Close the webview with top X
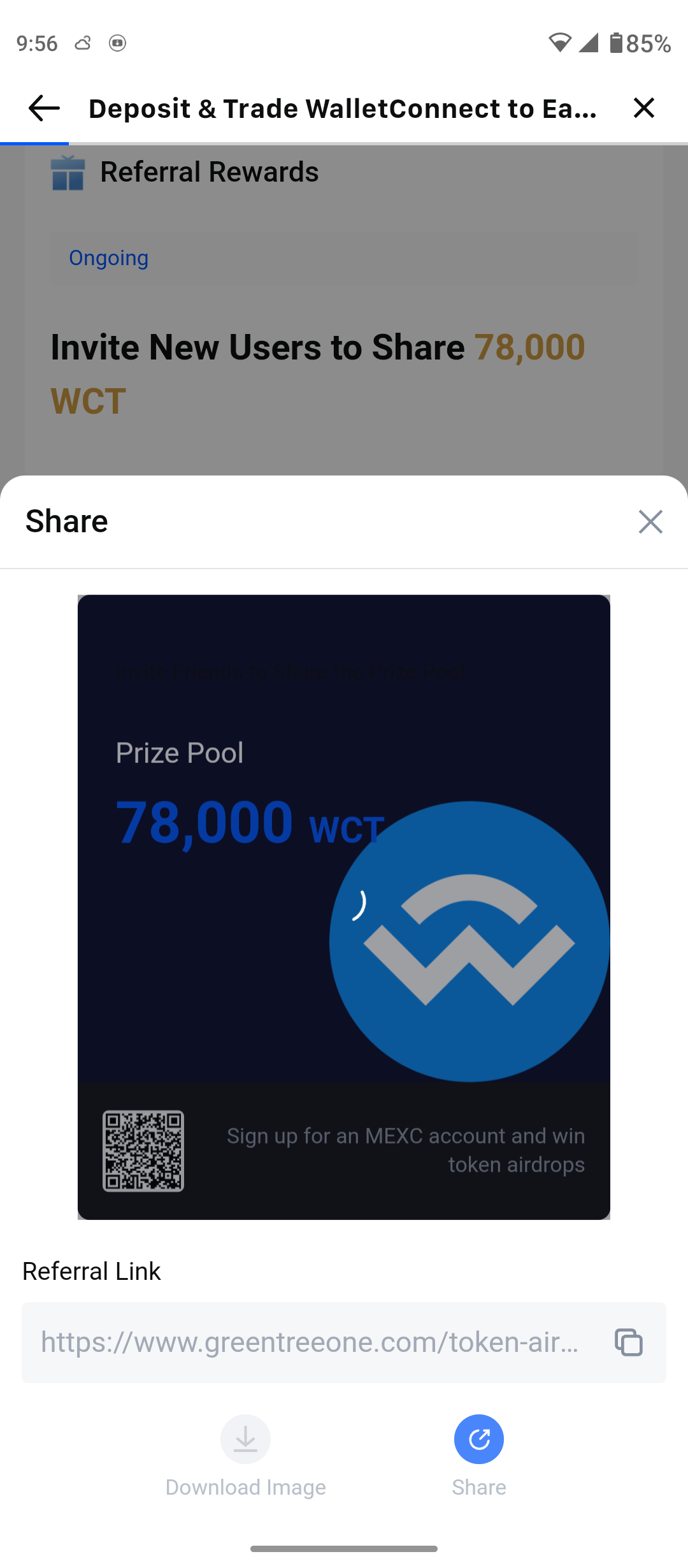 coord(644,108)
